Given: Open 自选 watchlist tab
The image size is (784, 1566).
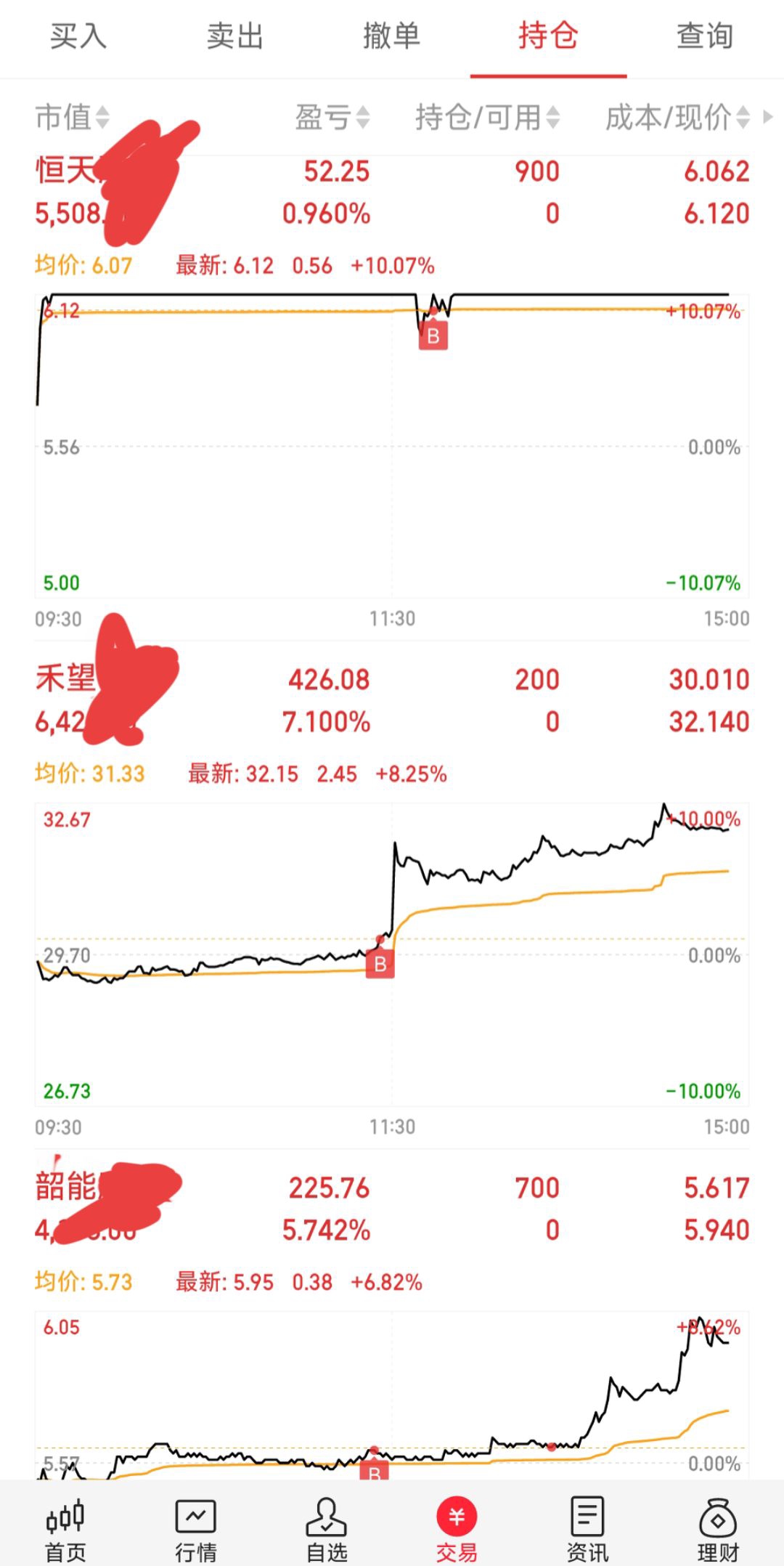Looking at the screenshot, I should point(327,1524).
